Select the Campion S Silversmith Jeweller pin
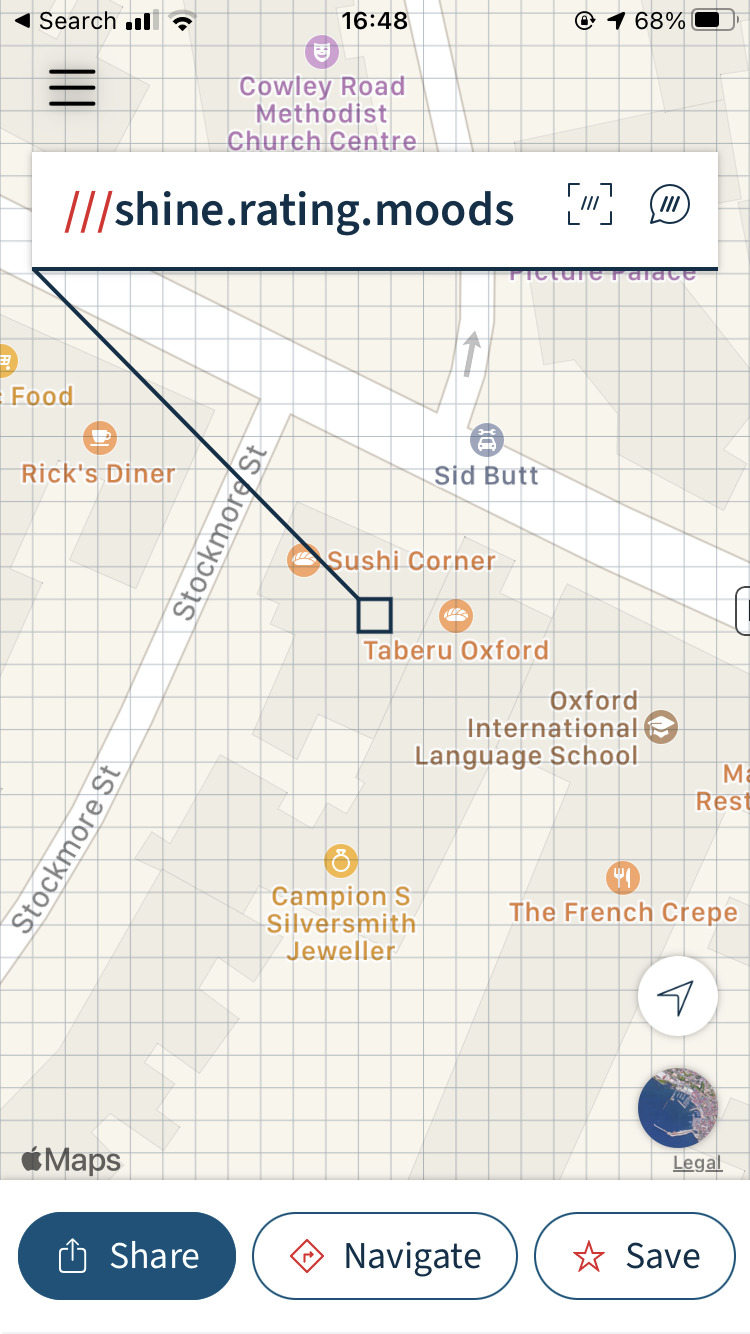 [x=341, y=860]
